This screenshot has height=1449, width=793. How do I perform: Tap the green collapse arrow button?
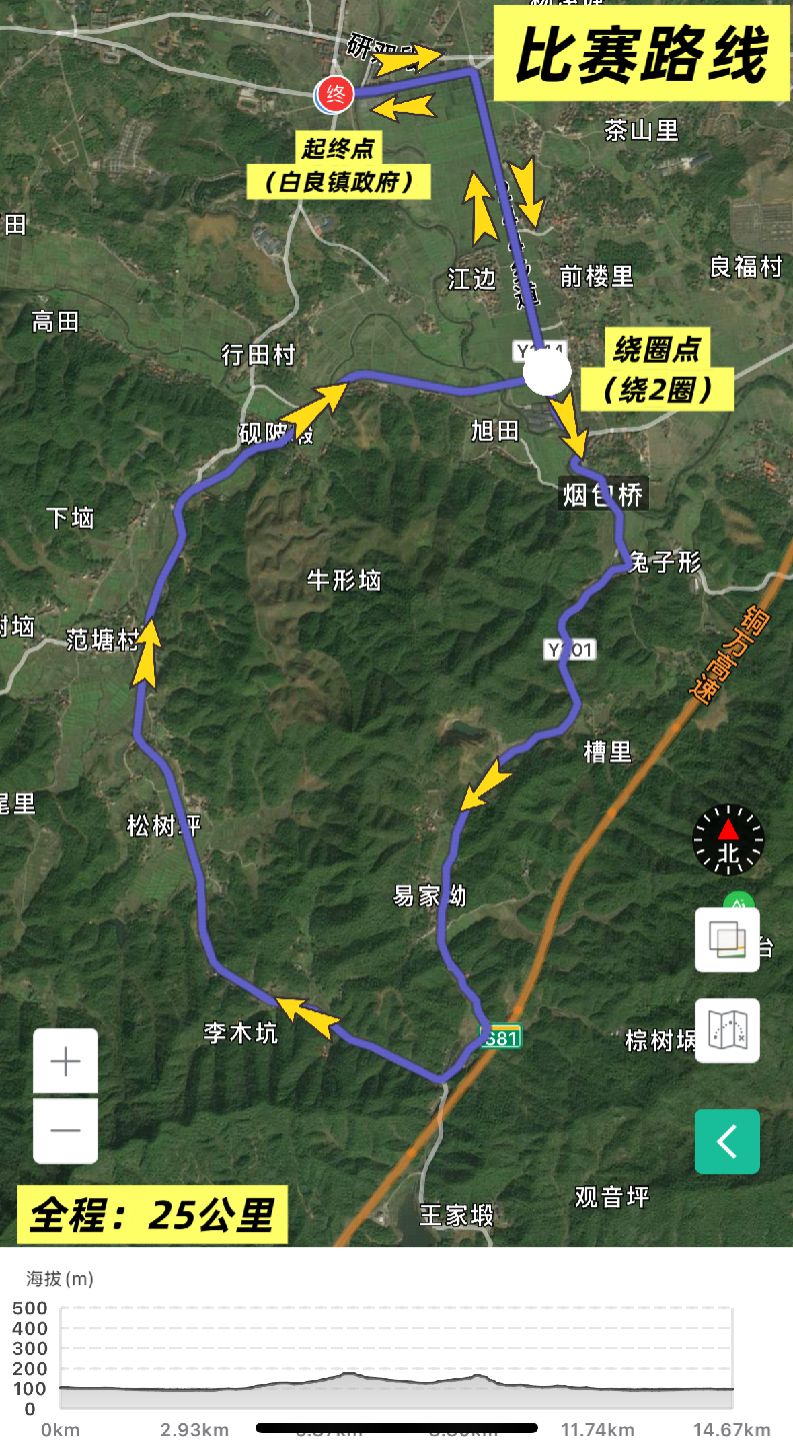(727, 1141)
